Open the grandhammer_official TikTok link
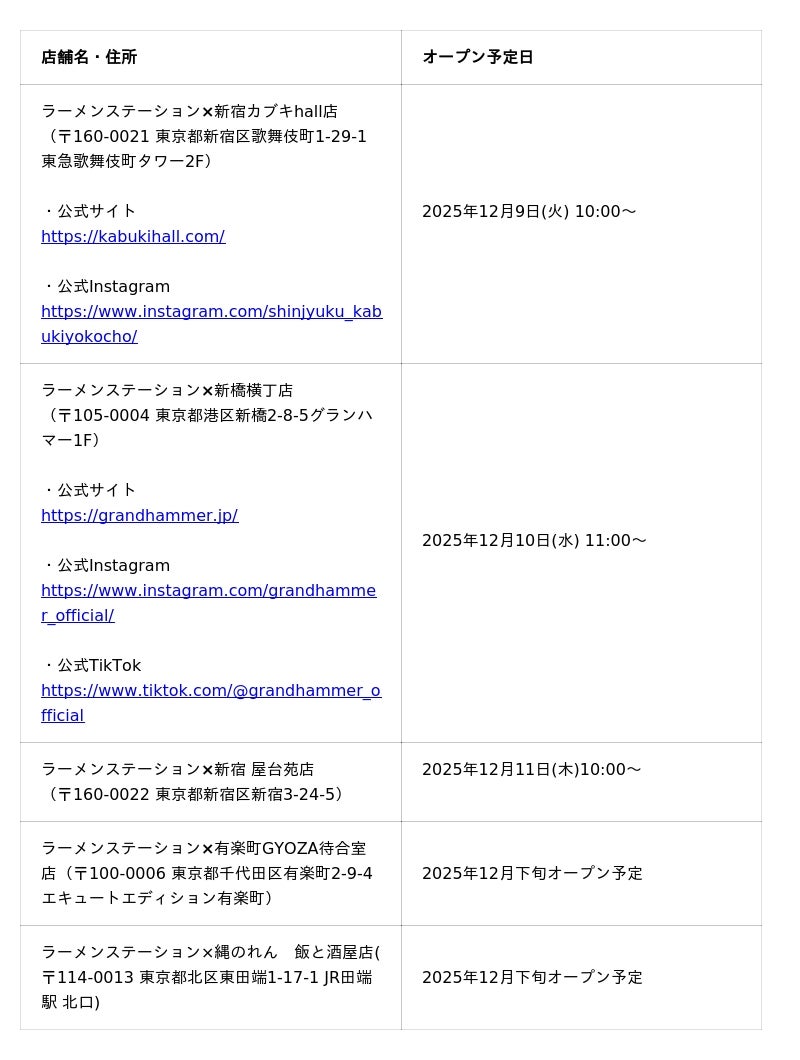This screenshot has width=800, height=1060. 210,691
